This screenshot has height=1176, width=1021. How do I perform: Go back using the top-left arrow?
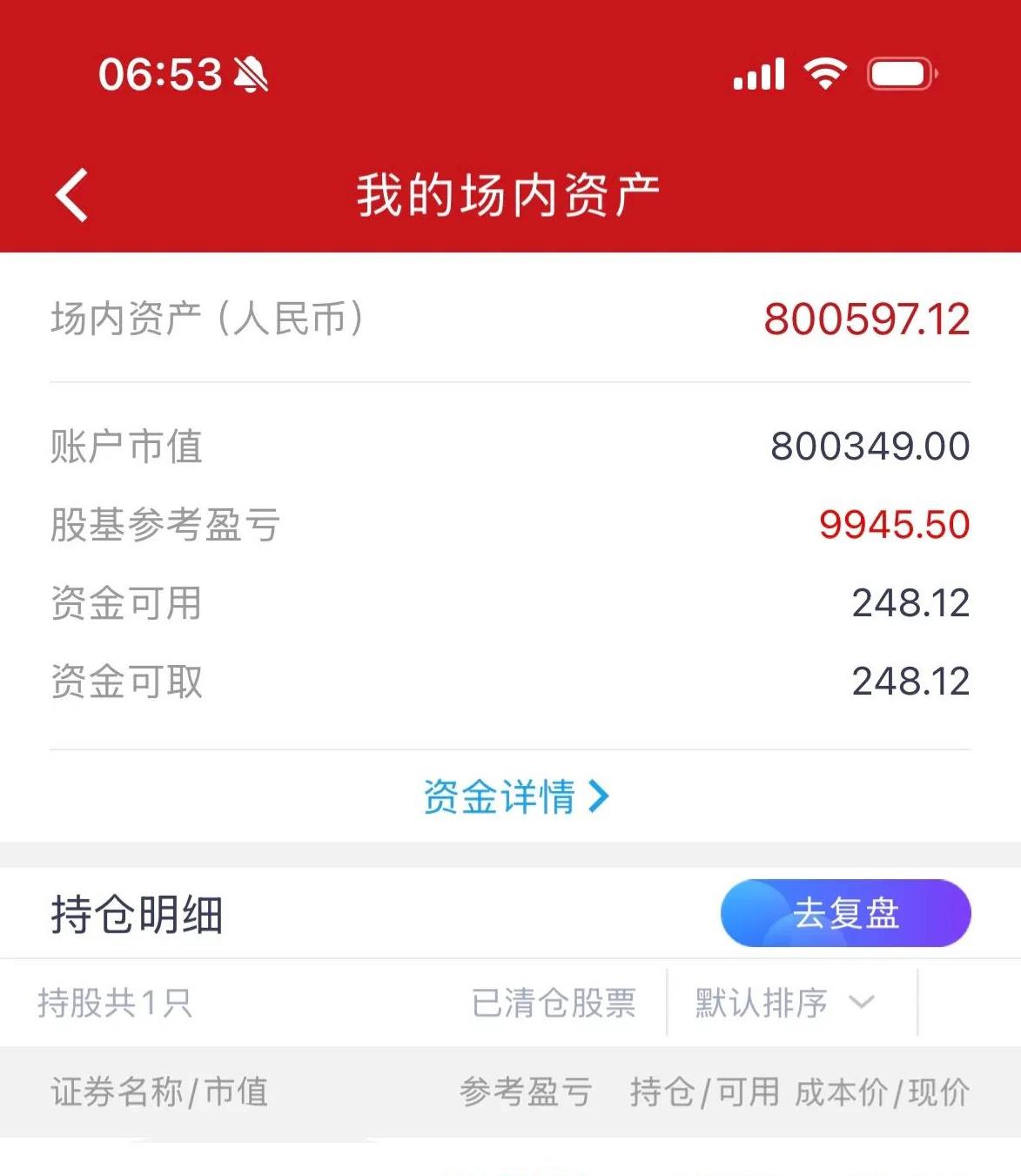[73, 195]
